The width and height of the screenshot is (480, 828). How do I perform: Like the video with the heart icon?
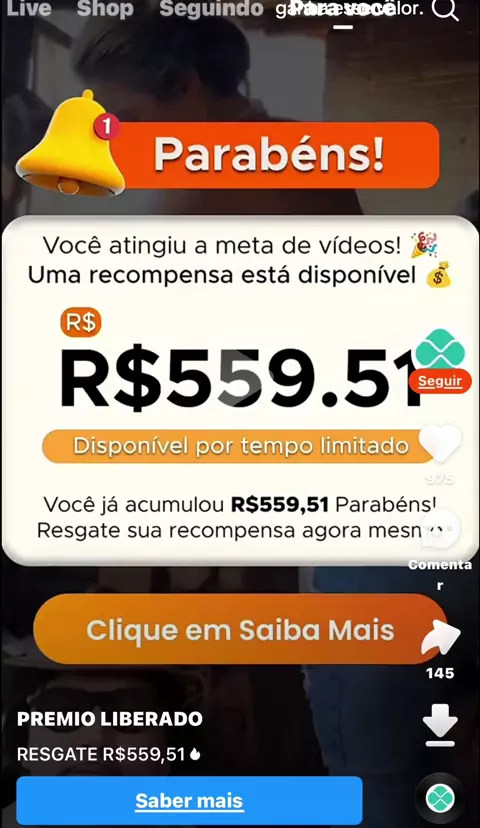click(440, 443)
